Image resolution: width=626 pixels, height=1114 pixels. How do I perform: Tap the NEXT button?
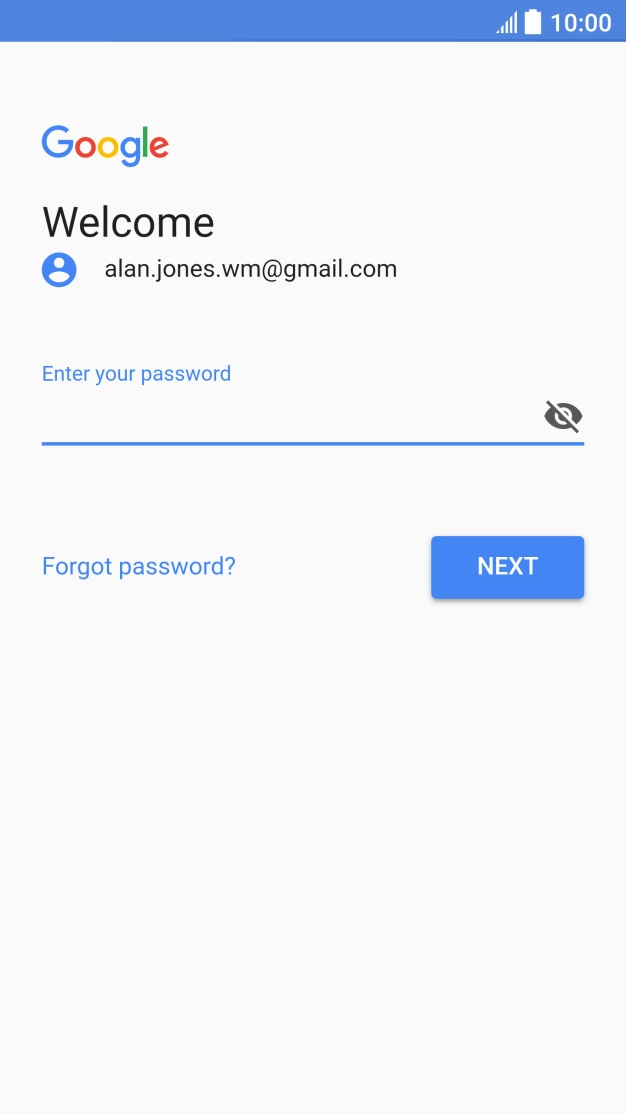click(507, 567)
